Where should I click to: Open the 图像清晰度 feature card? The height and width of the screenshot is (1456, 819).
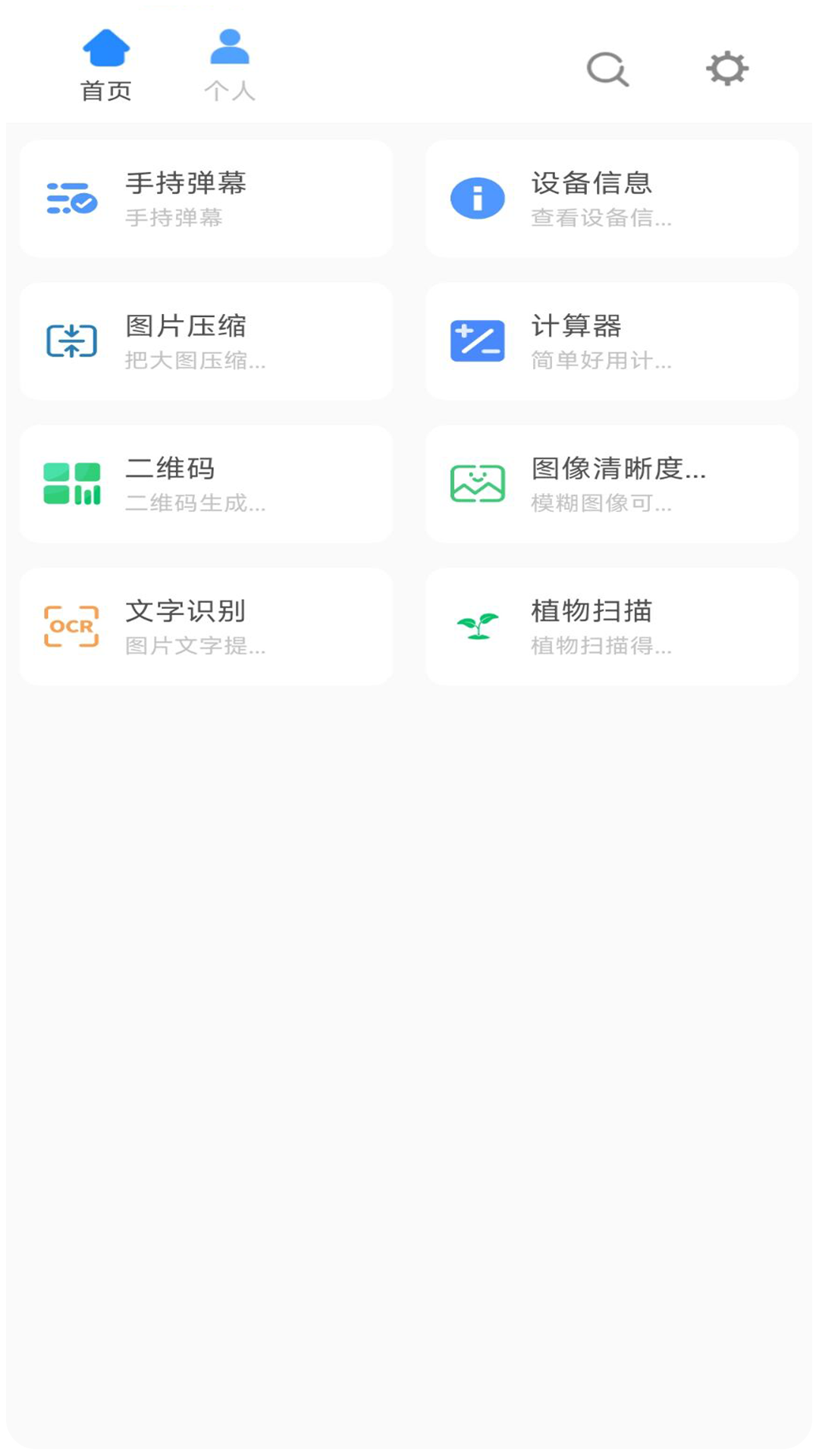click(611, 484)
